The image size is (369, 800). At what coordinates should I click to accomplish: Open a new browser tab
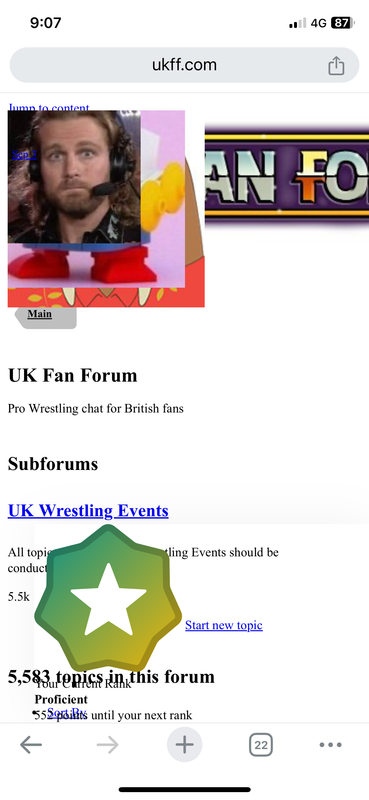184,745
